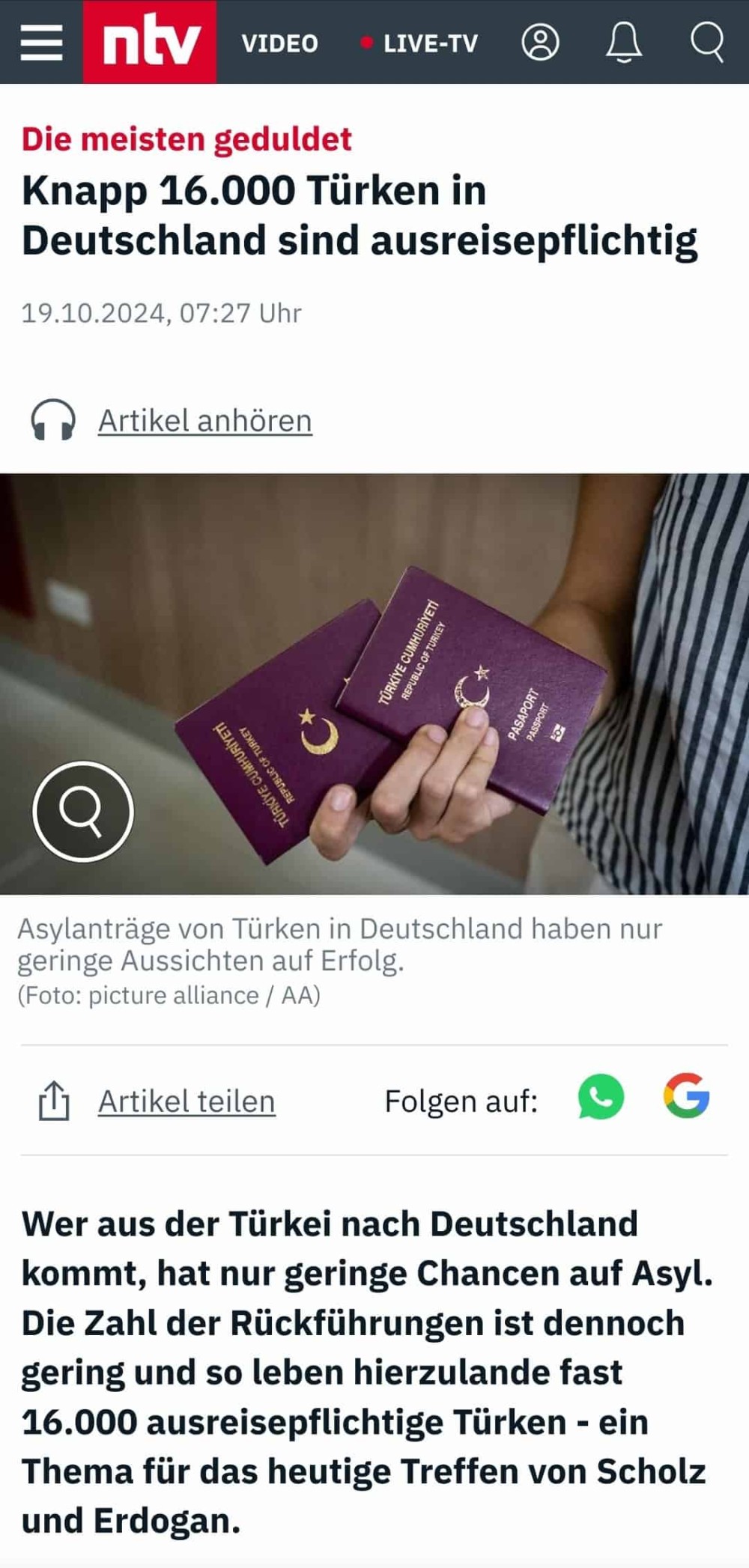Share the article via Artikel teilen
749x1568 pixels.
[x=187, y=1101]
